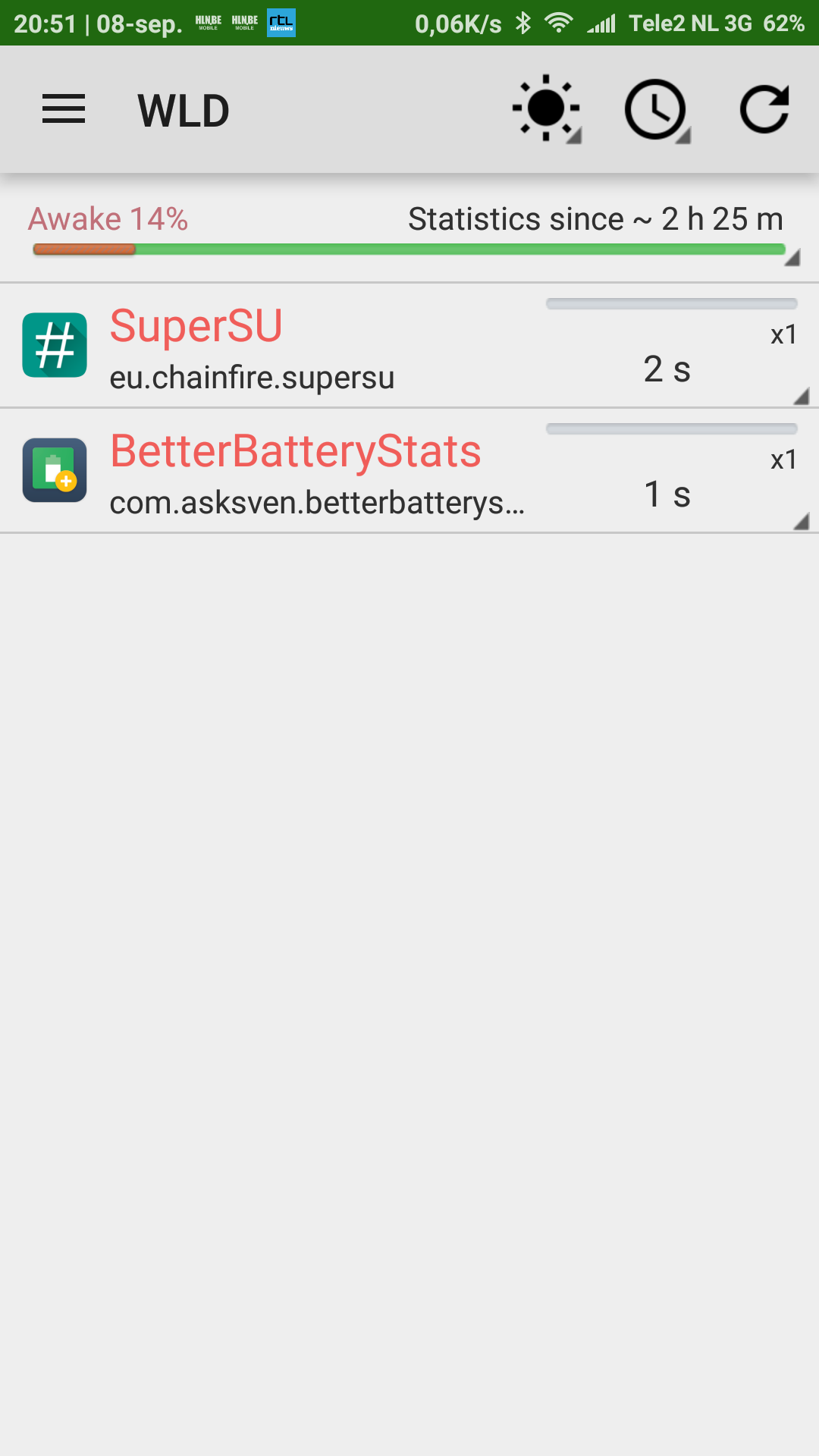Open the SuperSU wakelock entry
This screenshot has width=819, height=1456.
(409, 346)
